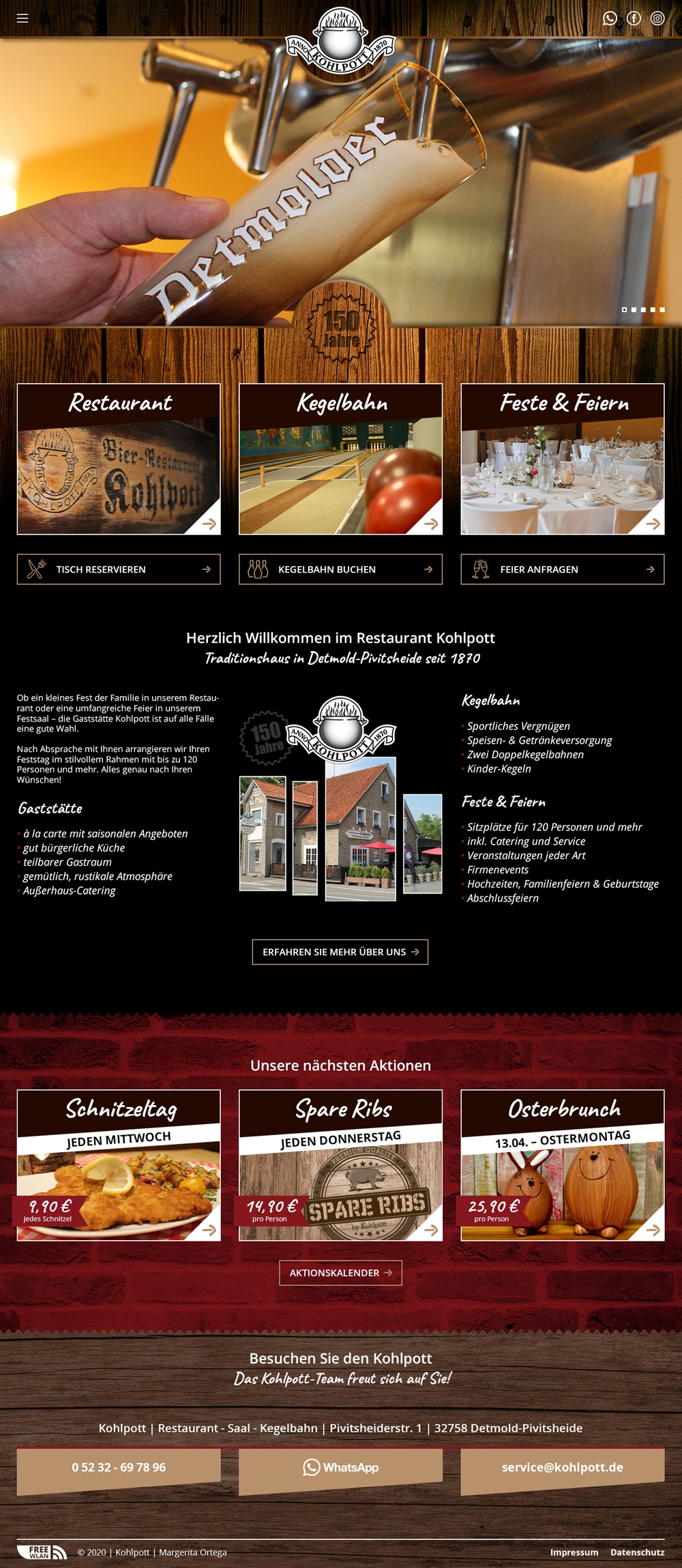The image size is (682, 1568).
Task: Open the WhatsApp icon in header
Action: pos(610,18)
